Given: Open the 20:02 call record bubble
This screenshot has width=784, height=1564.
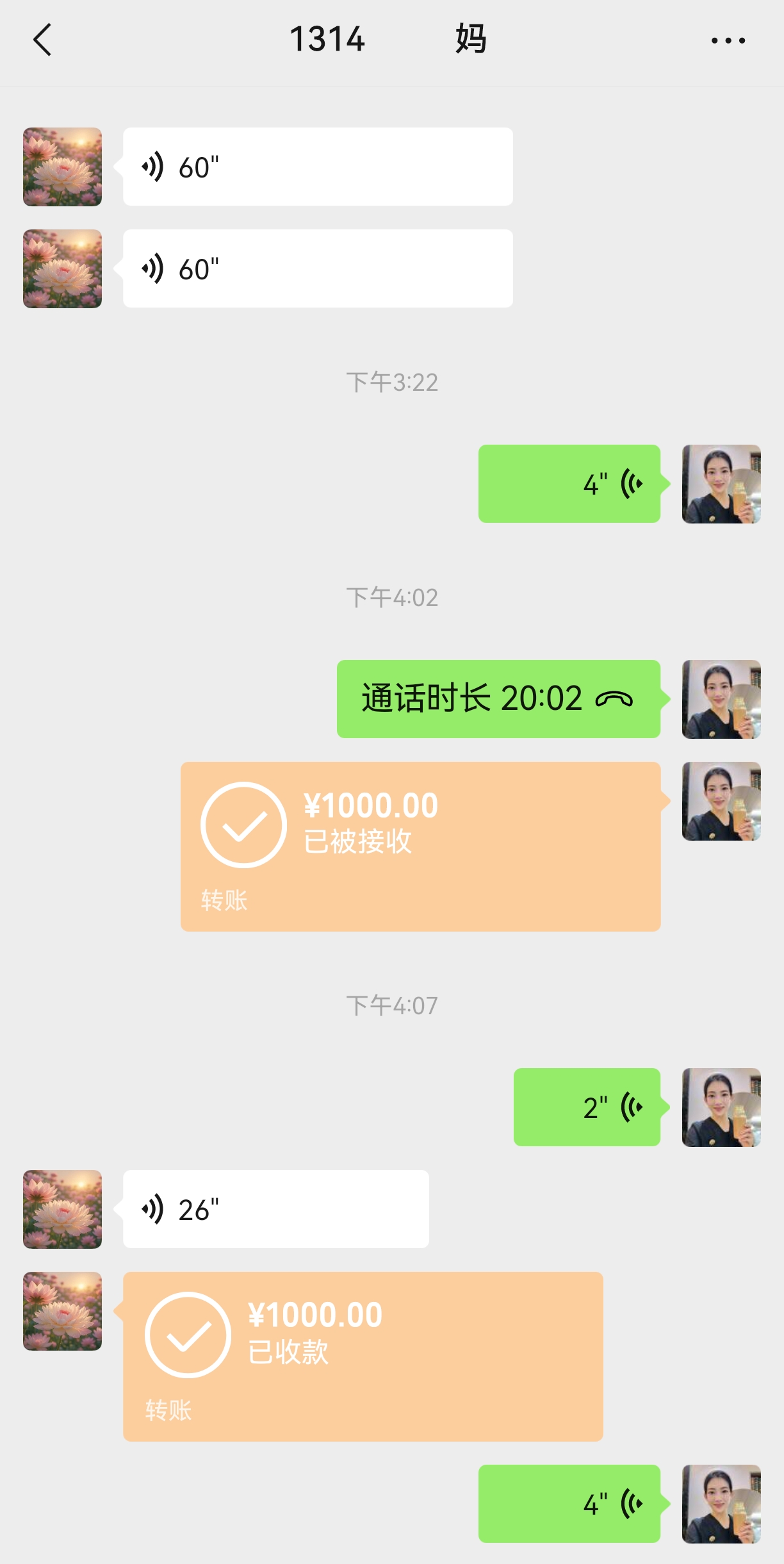Looking at the screenshot, I should point(498,699).
